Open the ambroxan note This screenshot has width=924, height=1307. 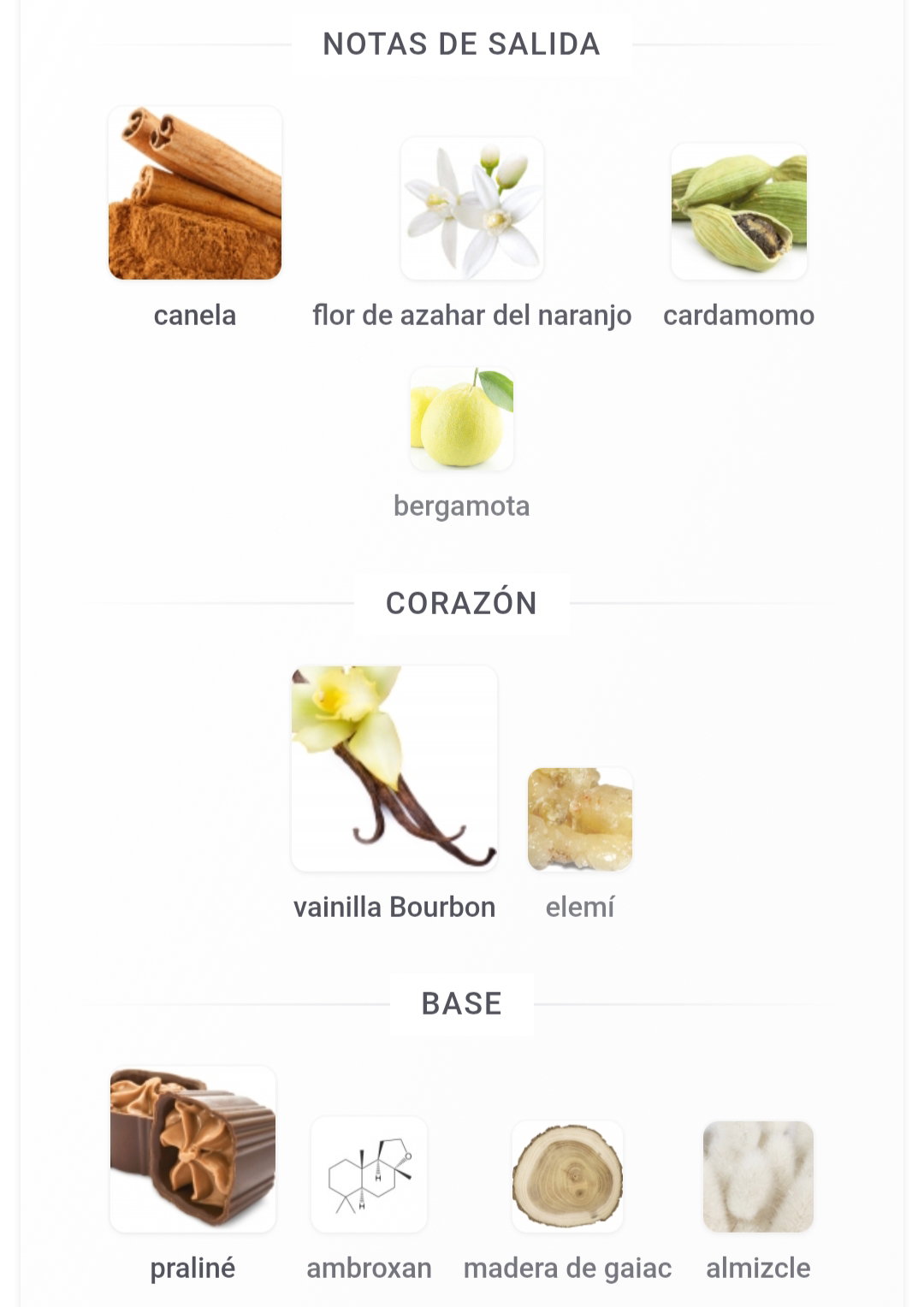[x=369, y=1174]
